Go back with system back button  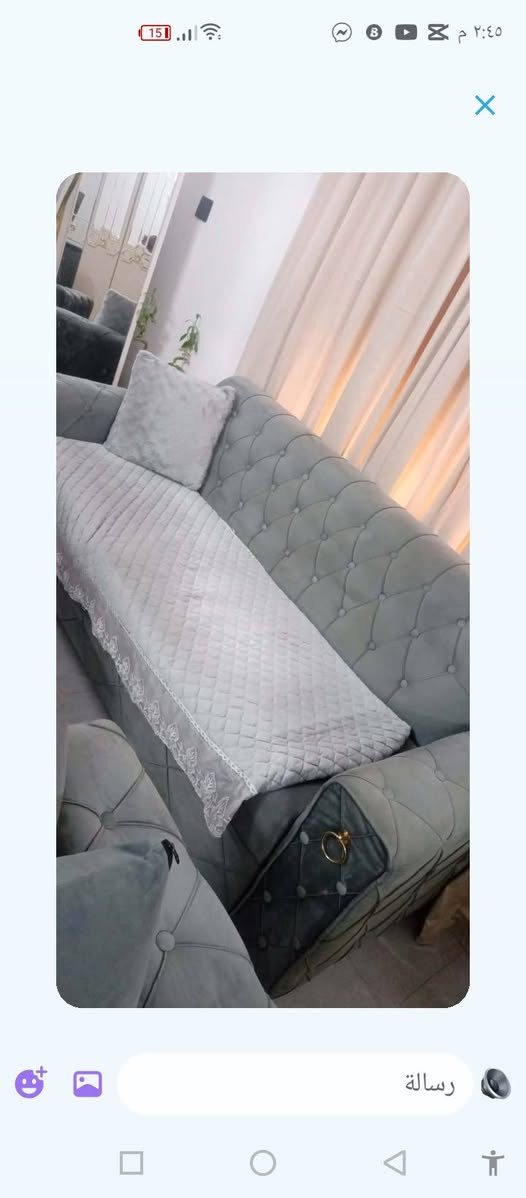coord(394,1163)
